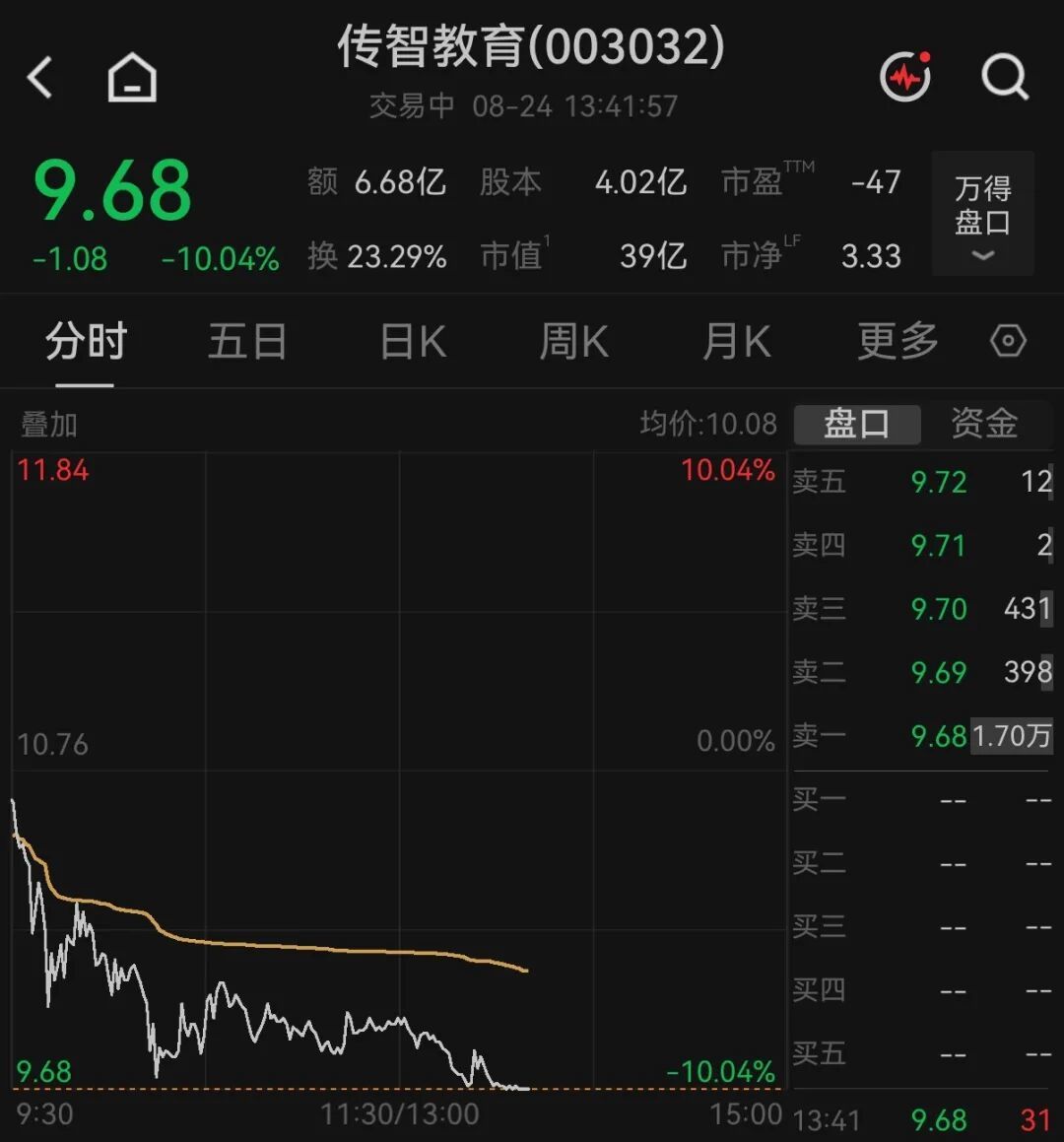Switch to the 周K chart tab

pos(574,341)
